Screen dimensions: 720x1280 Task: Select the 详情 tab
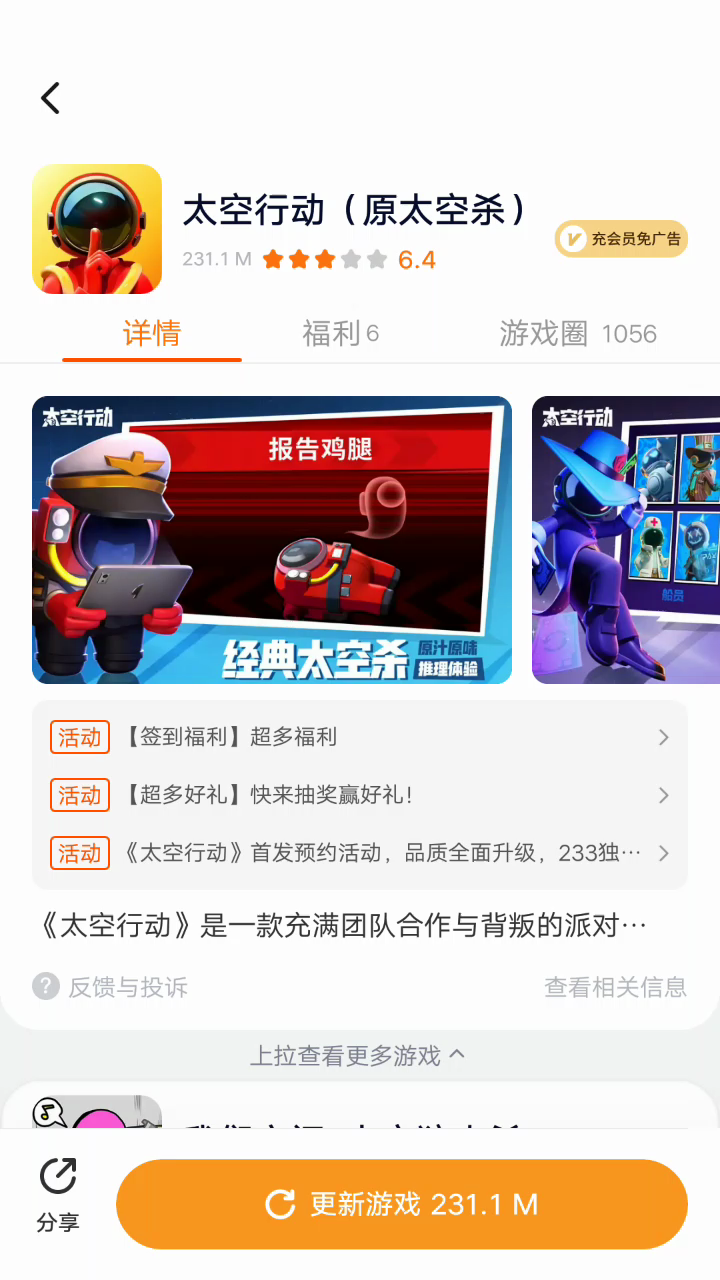click(152, 334)
